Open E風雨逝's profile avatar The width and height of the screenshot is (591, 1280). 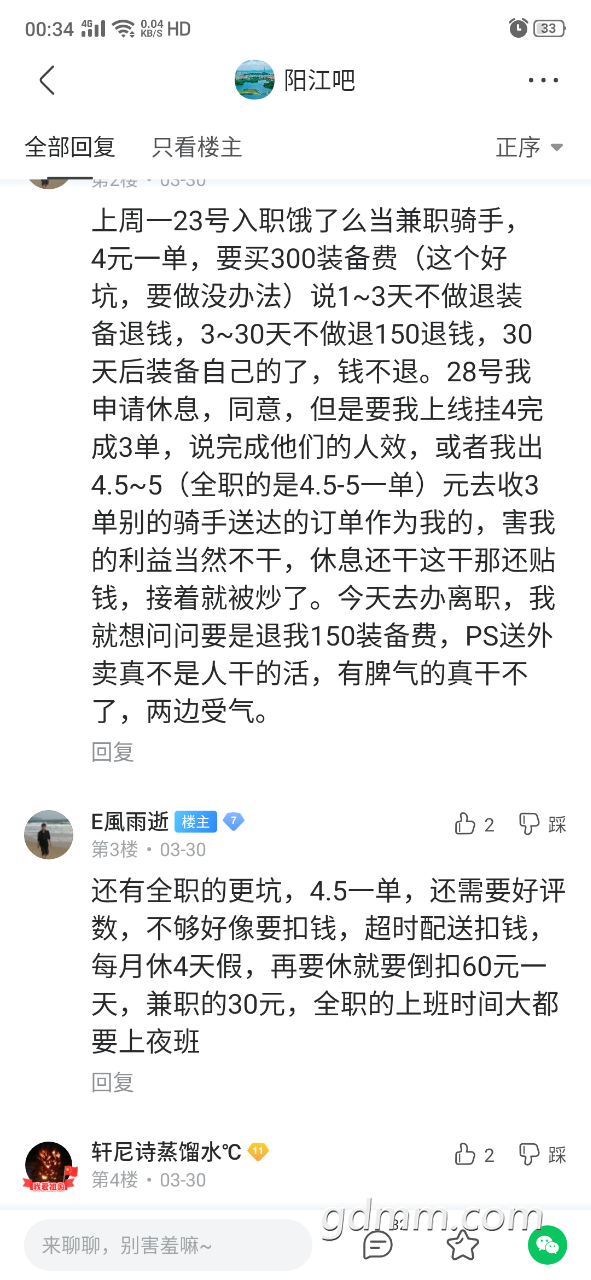point(48,834)
